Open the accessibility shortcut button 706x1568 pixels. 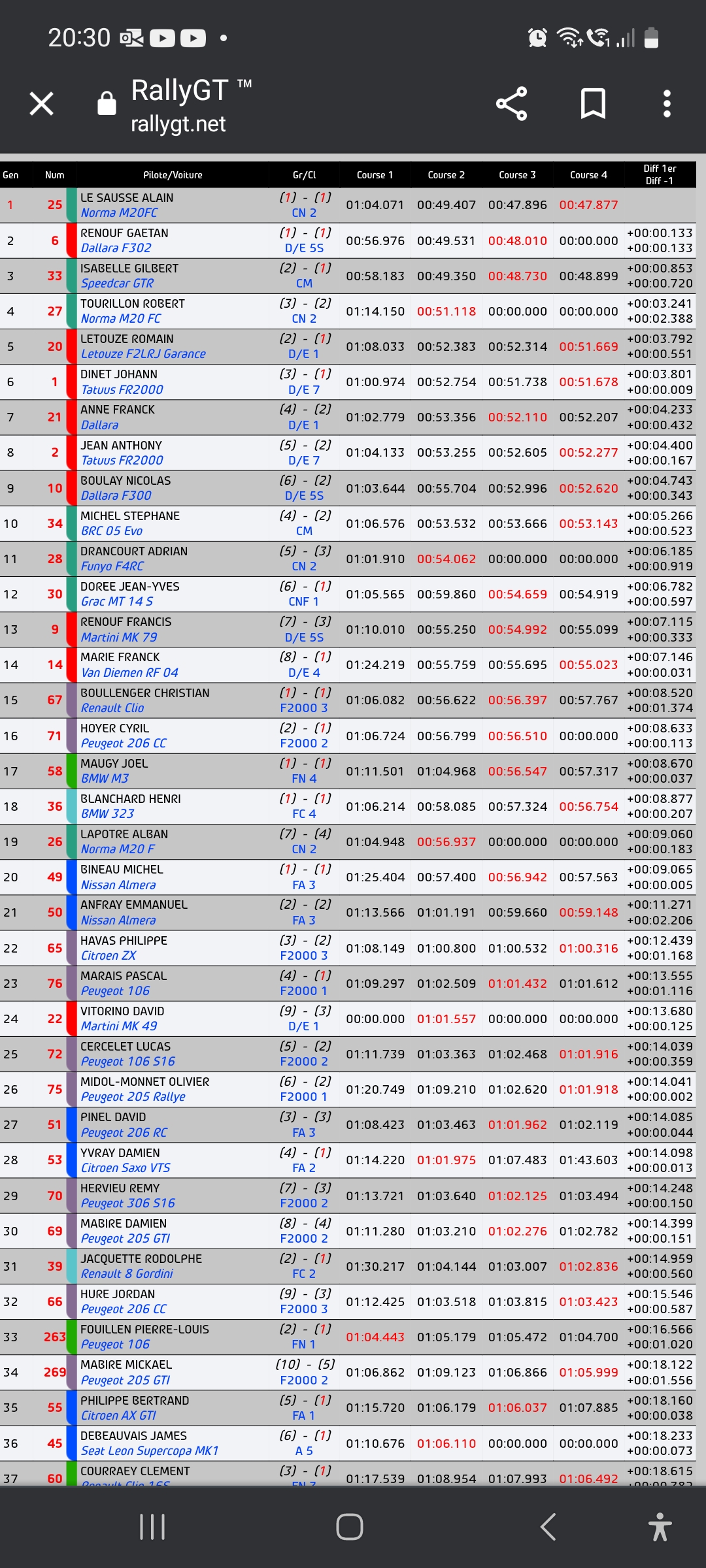[660, 1527]
